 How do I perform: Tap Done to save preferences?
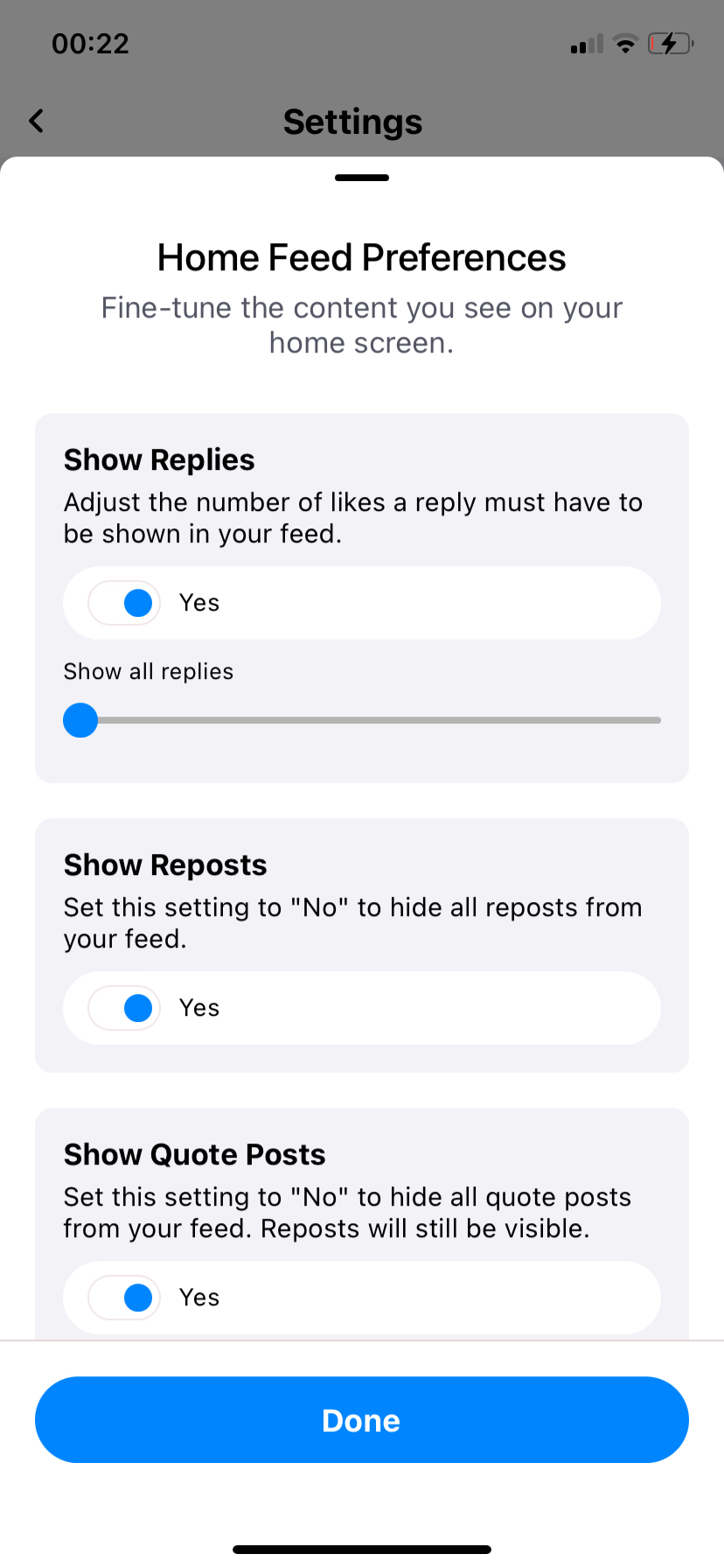(x=362, y=1420)
